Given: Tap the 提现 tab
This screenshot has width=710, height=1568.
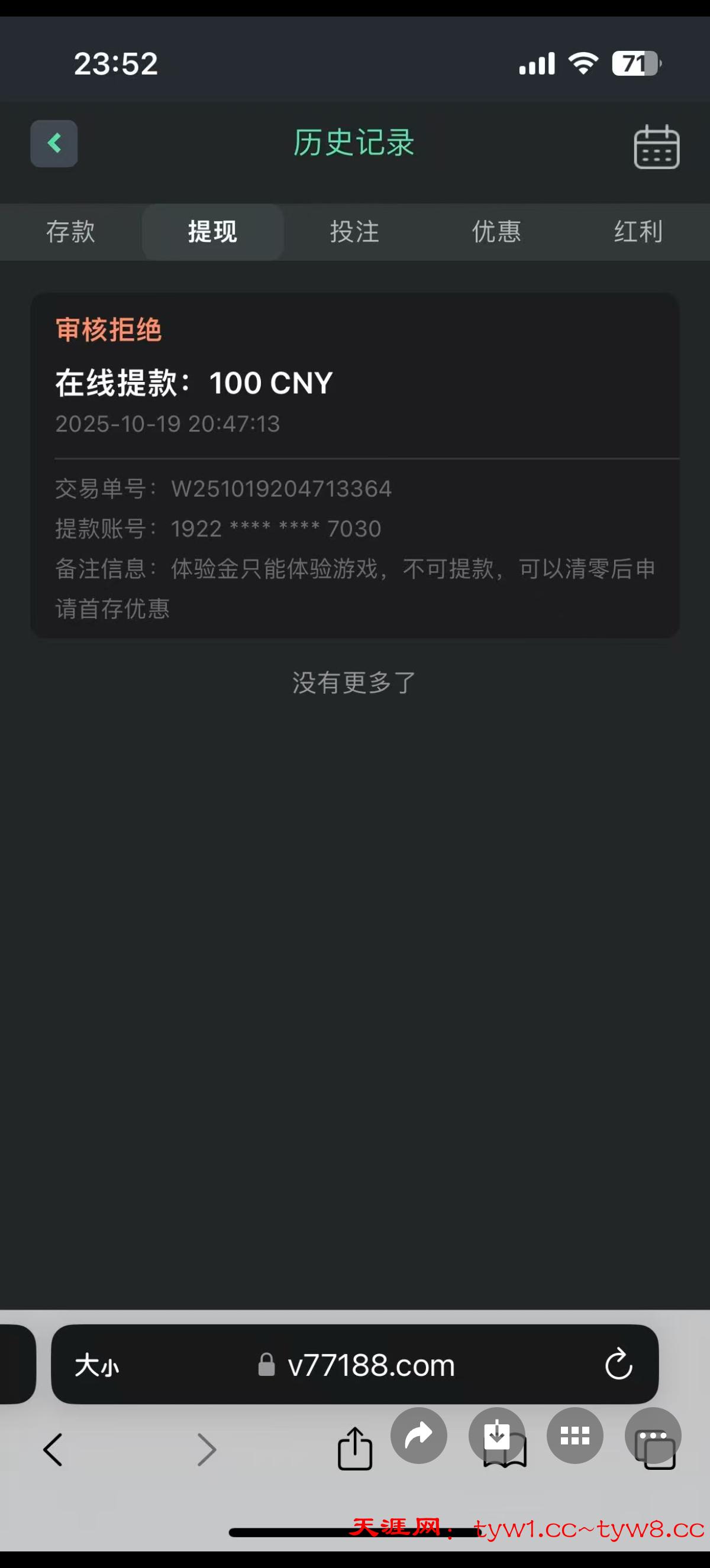Looking at the screenshot, I should click(x=212, y=232).
